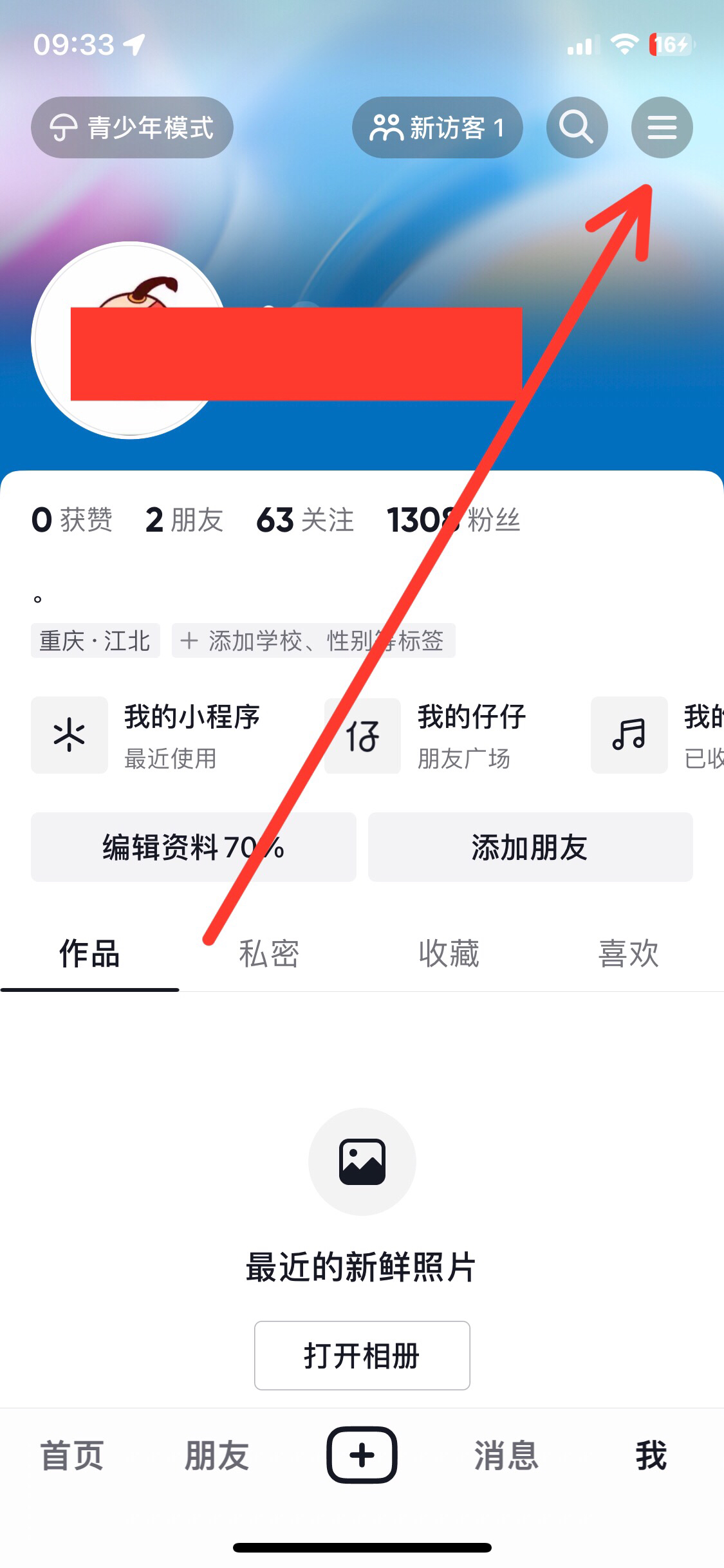
Task: Open the 粉丝 followers list
Action: [453, 520]
